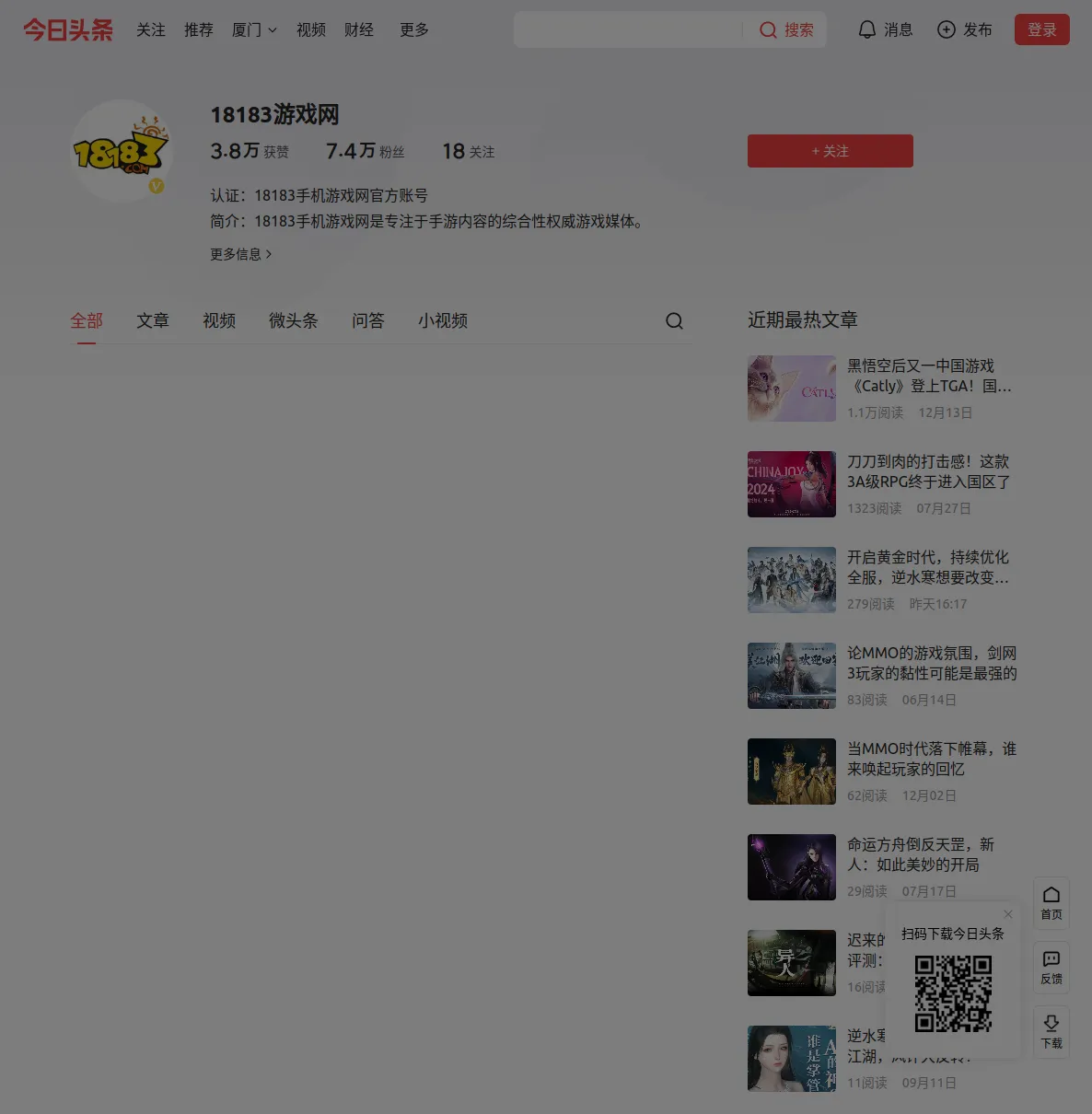The height and width of the screenshot is (1114, 1092).
Task: Open 消息 notifications bell
Action: (885, 30)
